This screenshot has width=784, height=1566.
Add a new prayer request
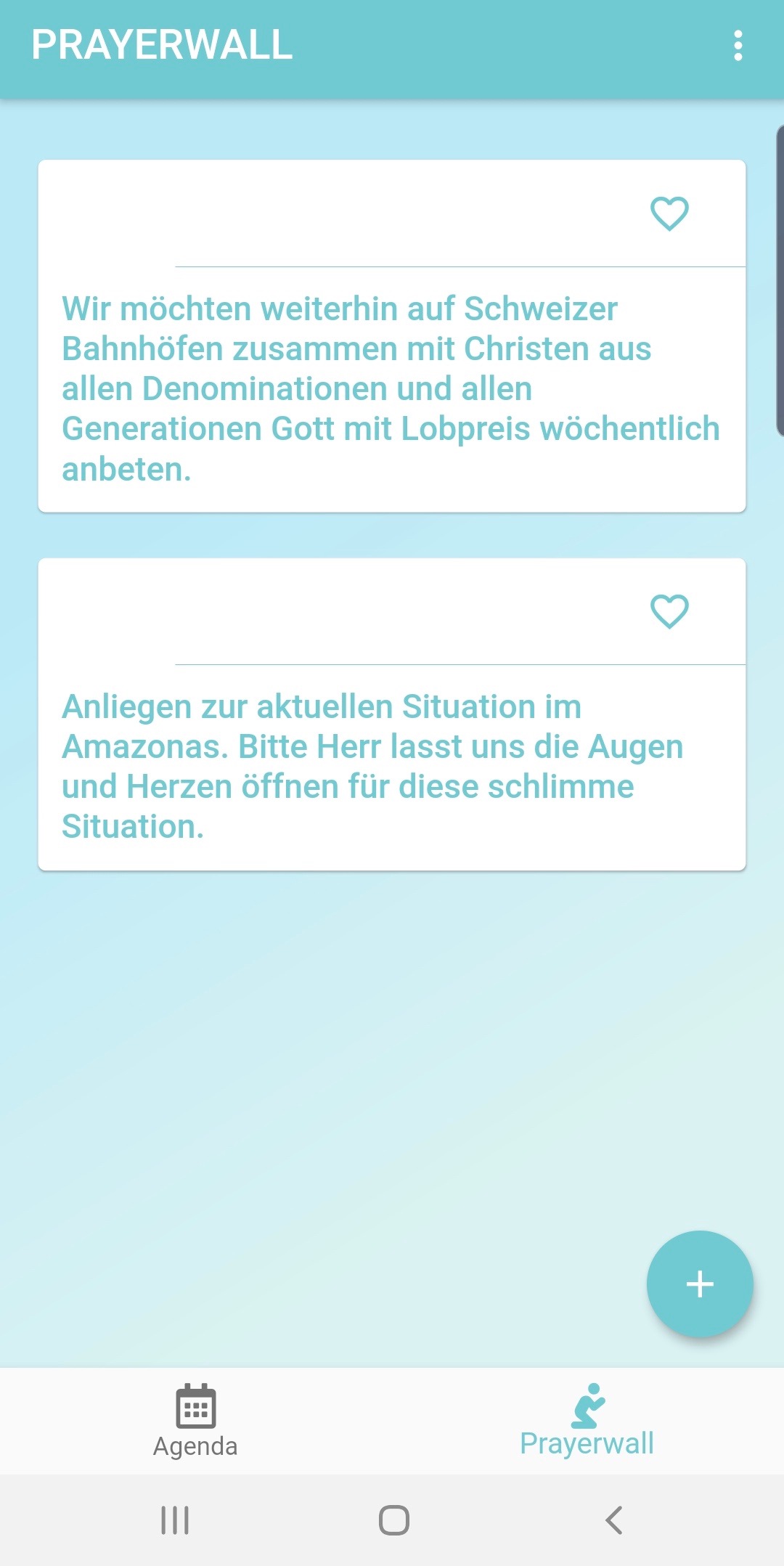click(x=700, y=1284)
